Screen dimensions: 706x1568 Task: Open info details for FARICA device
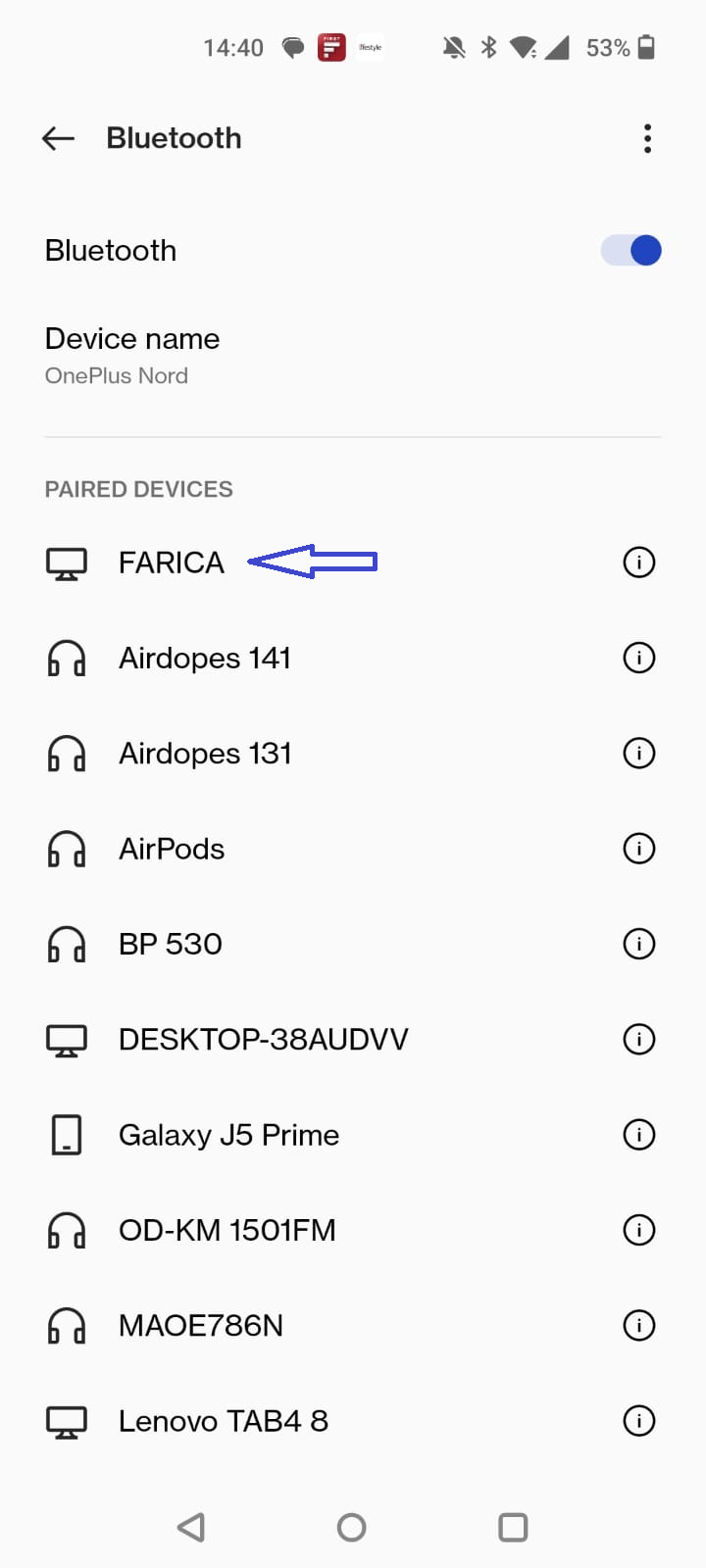638,562
